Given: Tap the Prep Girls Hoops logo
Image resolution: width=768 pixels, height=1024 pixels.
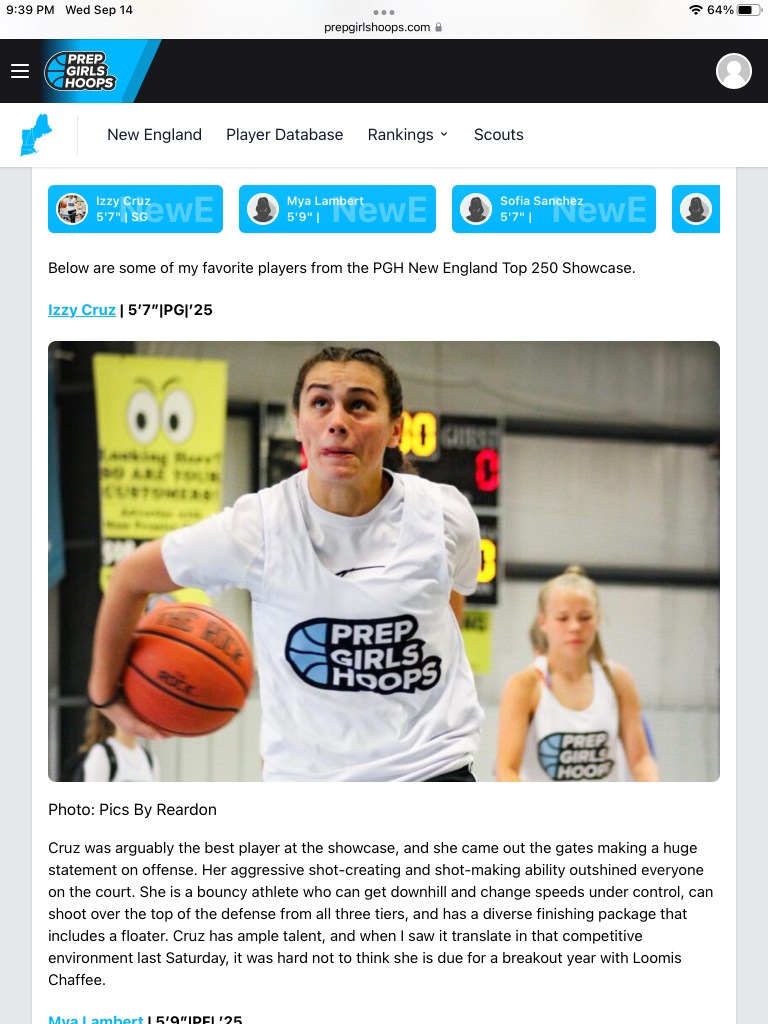Looking at the screenshot, I should [80, 71].
